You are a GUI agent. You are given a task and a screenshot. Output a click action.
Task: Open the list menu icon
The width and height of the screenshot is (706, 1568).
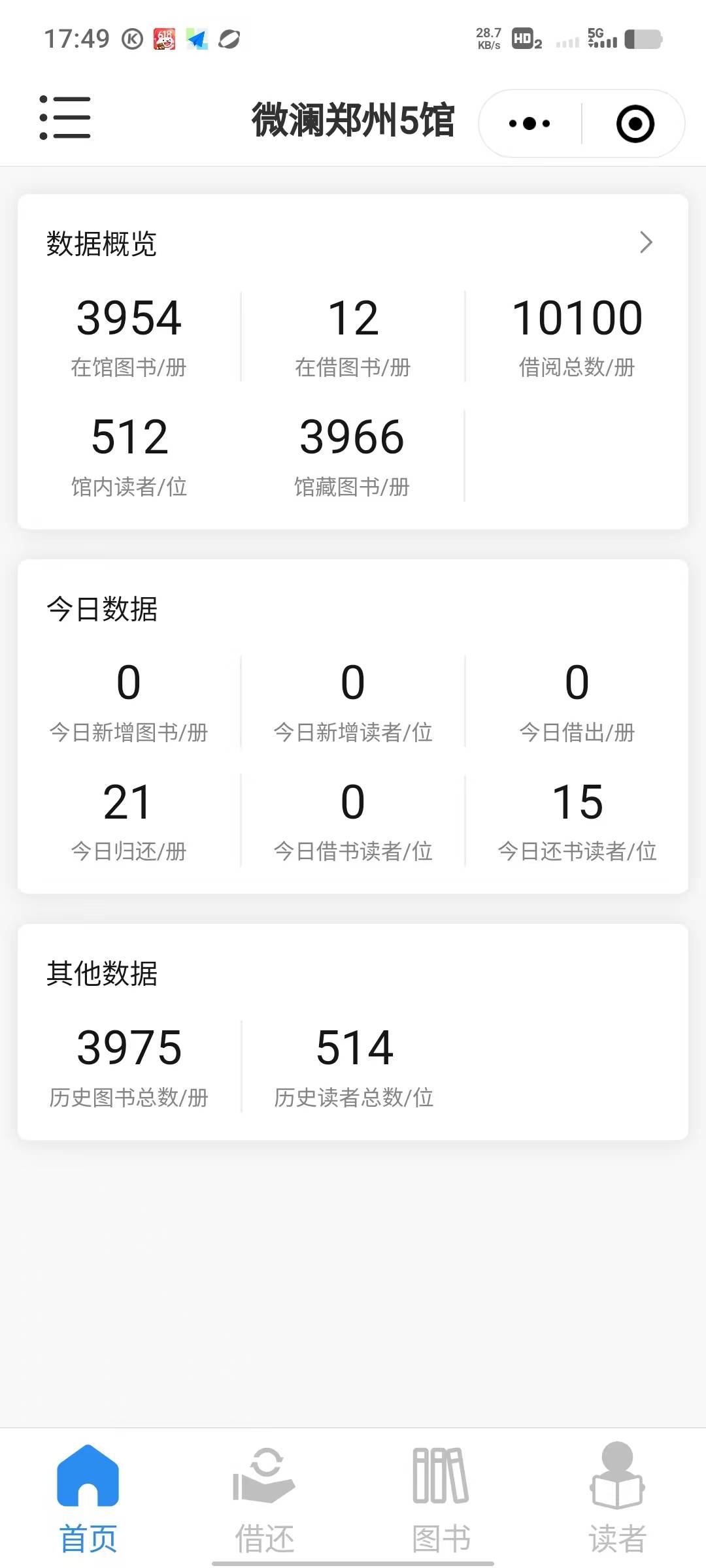tap(65, 118)
